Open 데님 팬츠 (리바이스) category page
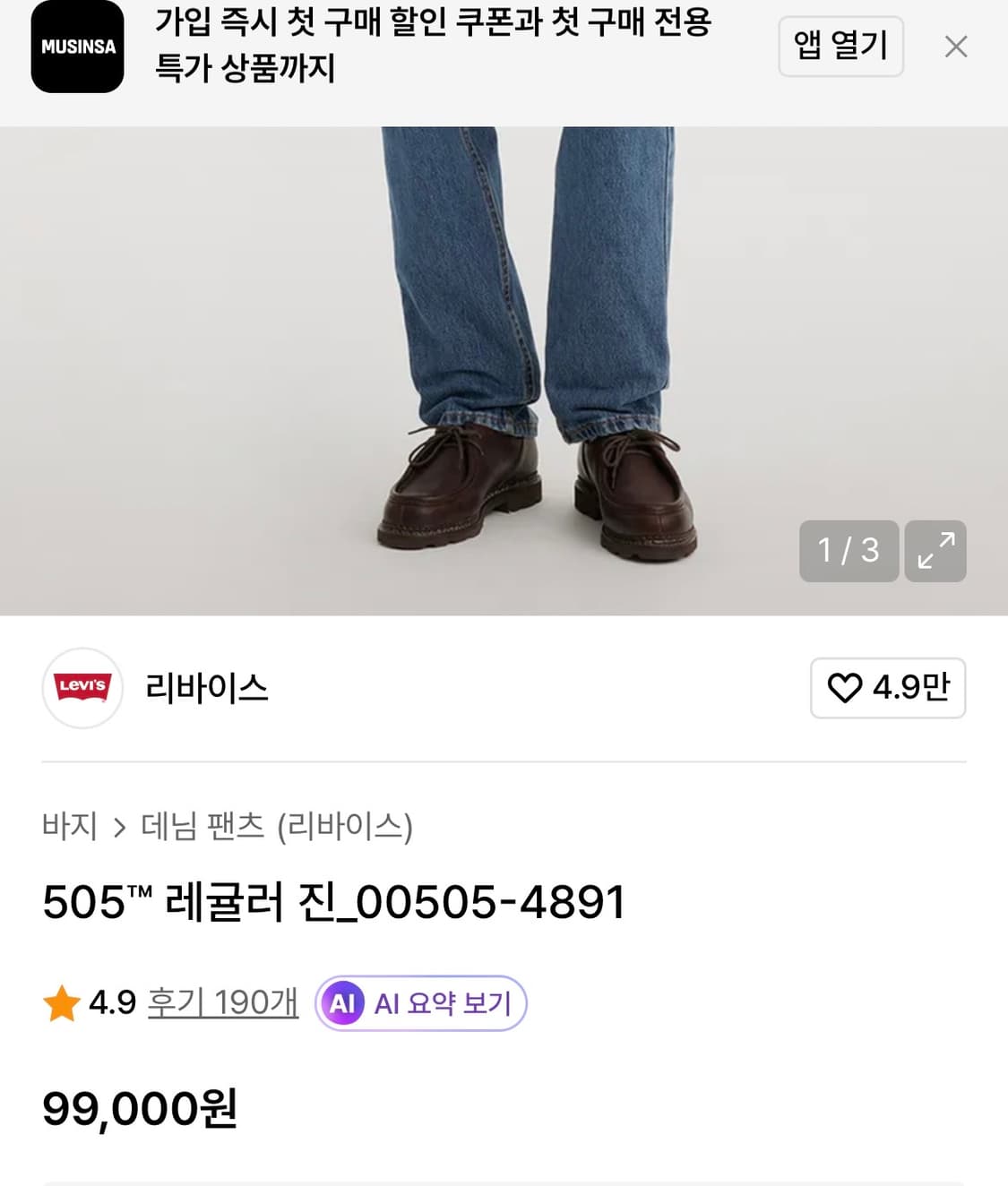The height and width of the screenshot is (1186, 1008). (277, 827)
